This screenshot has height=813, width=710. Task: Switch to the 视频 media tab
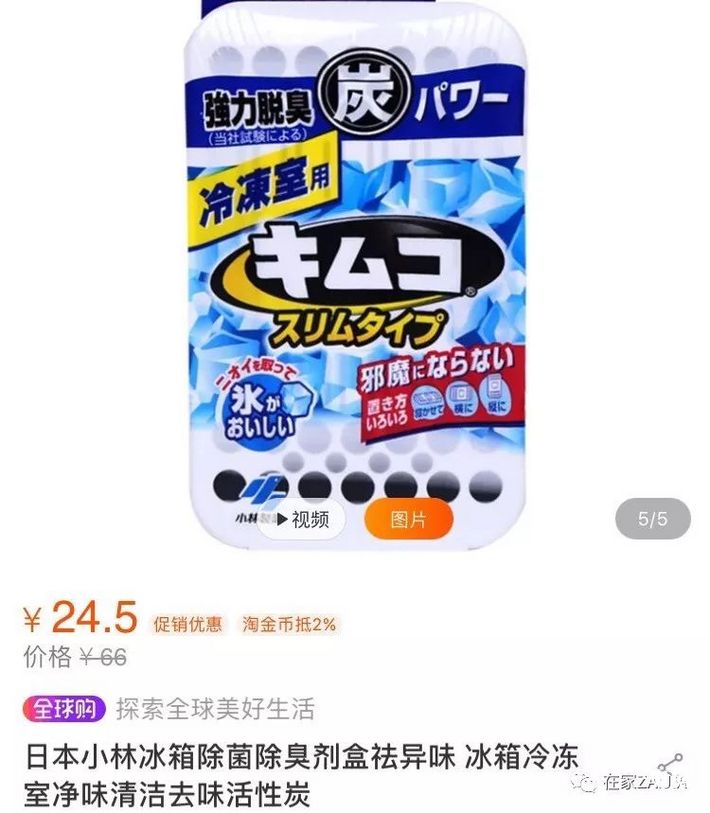click(301, 519)
